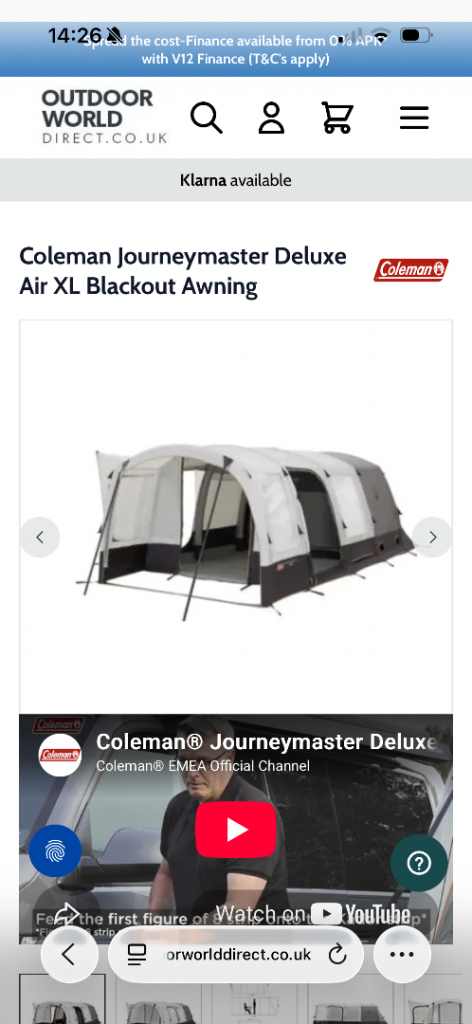Select the first thumbnail in the gallery strip
The image size is (472, 1024).
click(x=62, y=999)
